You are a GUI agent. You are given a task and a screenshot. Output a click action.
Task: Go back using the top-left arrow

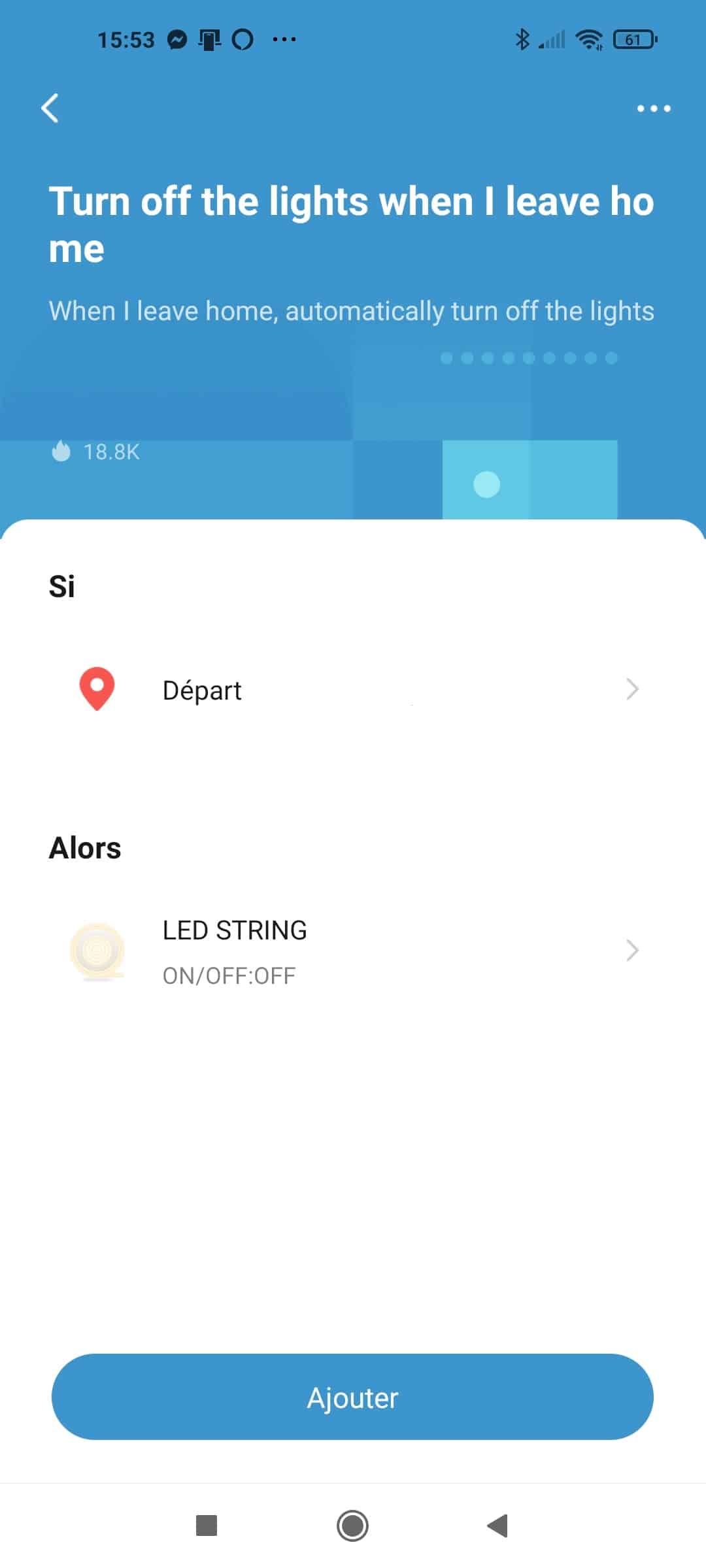point(50,108)
